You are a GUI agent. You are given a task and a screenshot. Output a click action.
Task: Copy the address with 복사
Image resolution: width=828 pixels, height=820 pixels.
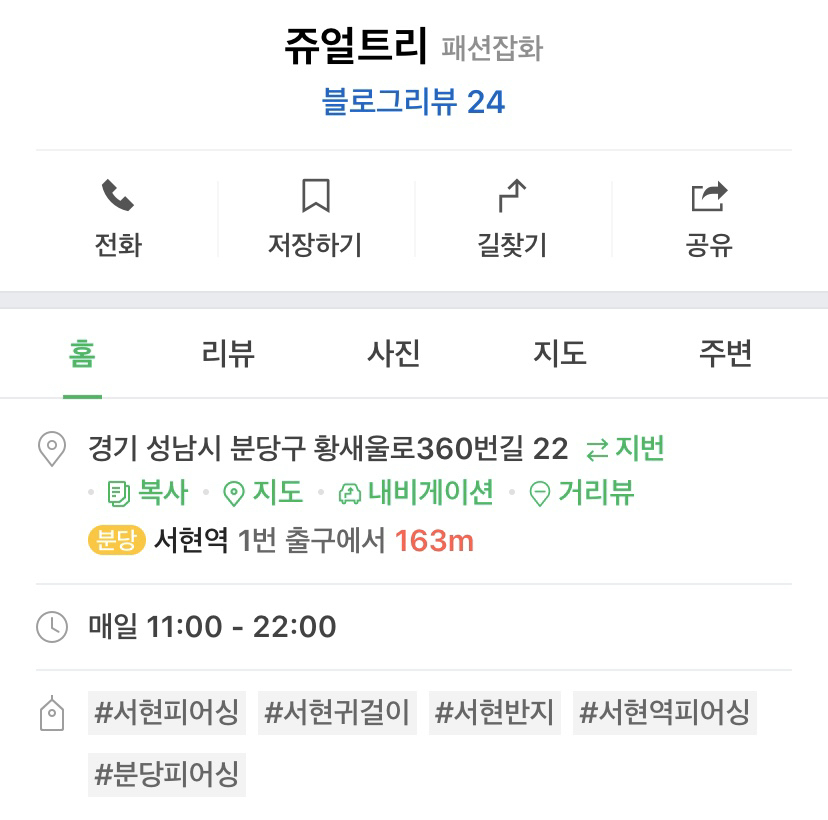pos(148,493)
